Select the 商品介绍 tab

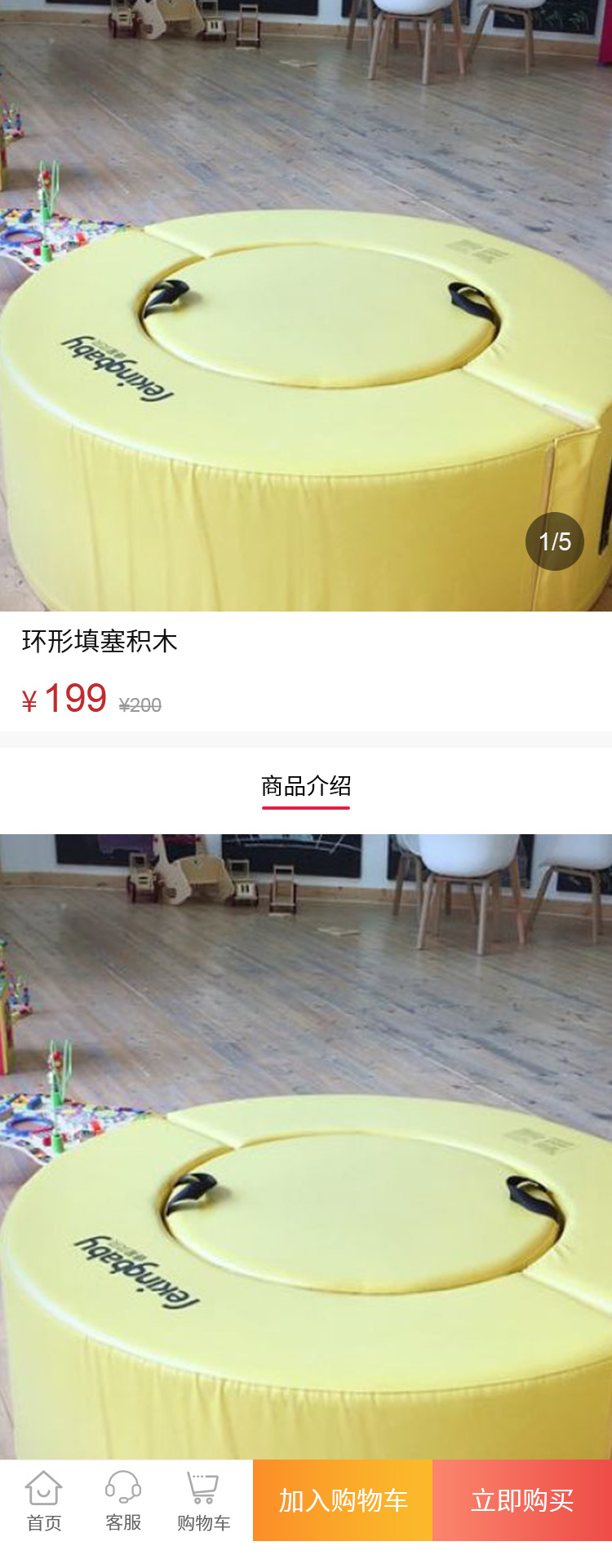coord(306,787)
